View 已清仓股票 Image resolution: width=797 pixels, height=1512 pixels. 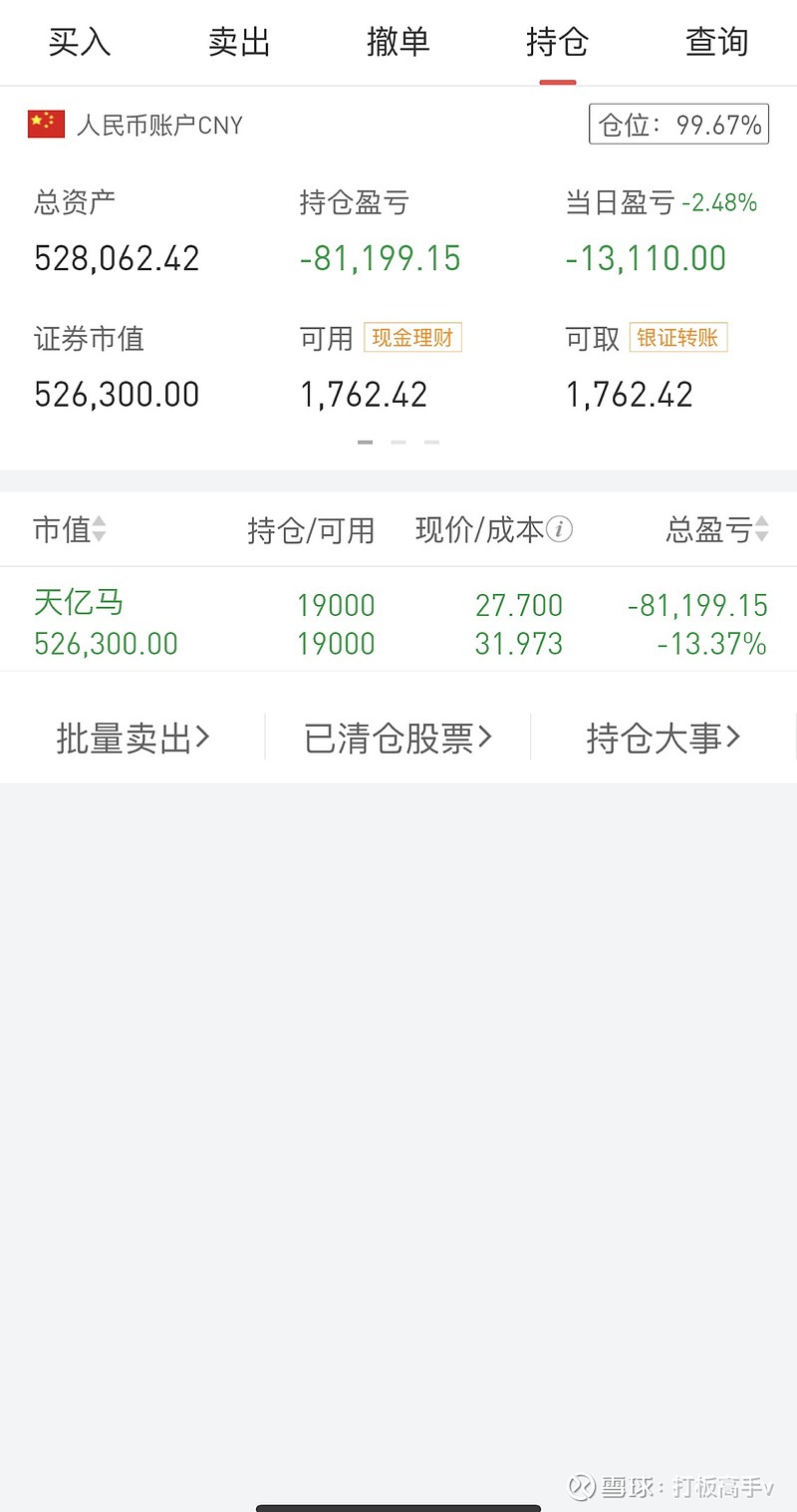398,738
